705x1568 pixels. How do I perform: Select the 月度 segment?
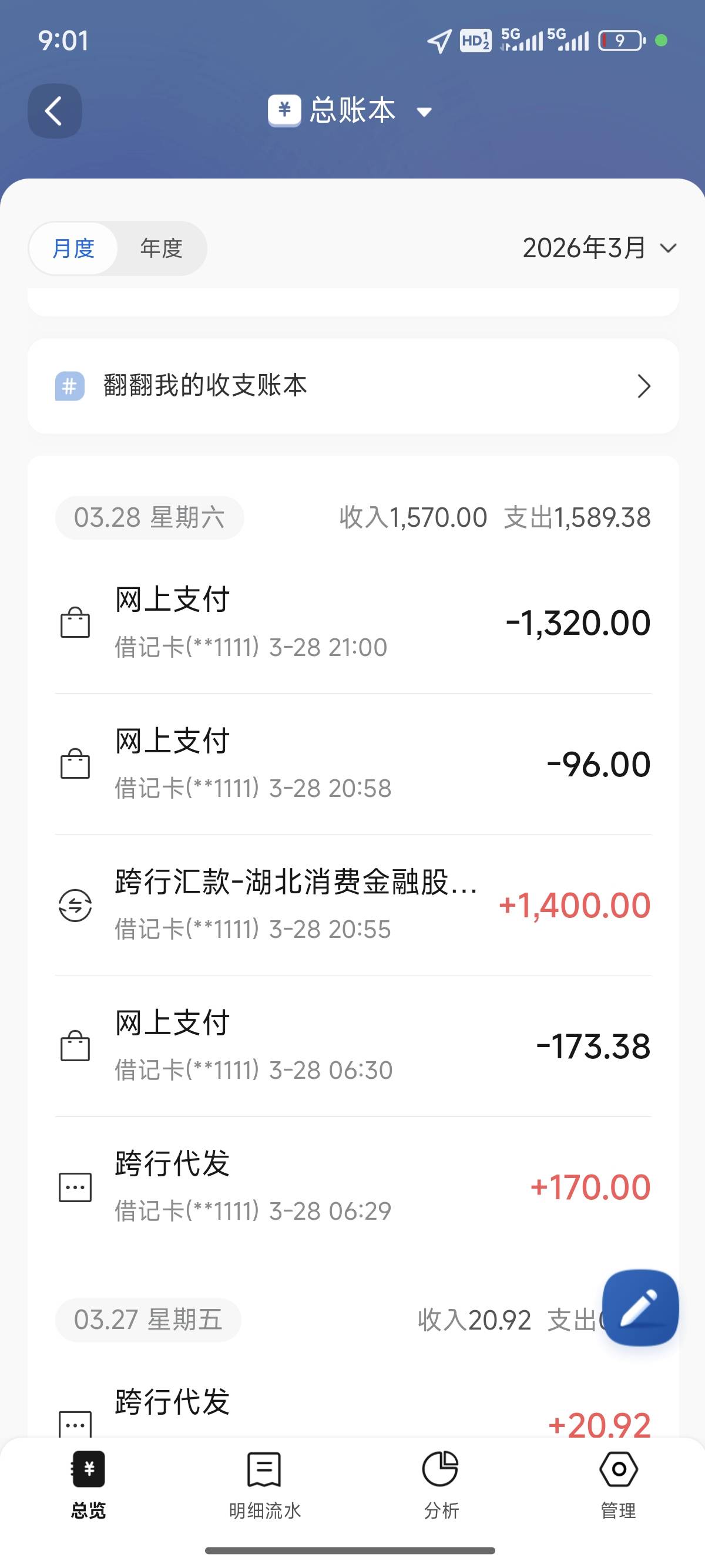point(73,248)
